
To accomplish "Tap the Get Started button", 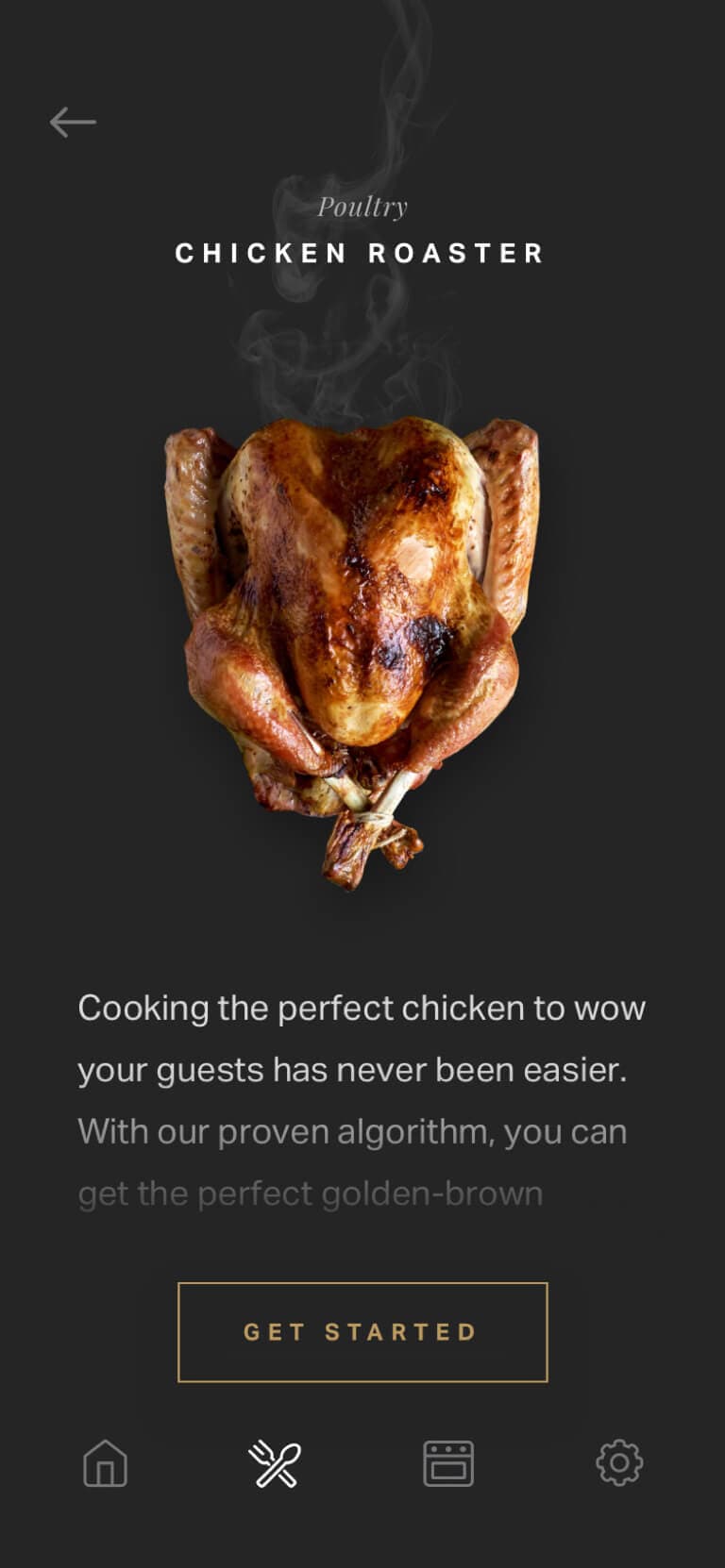I will pos(362,1331).
